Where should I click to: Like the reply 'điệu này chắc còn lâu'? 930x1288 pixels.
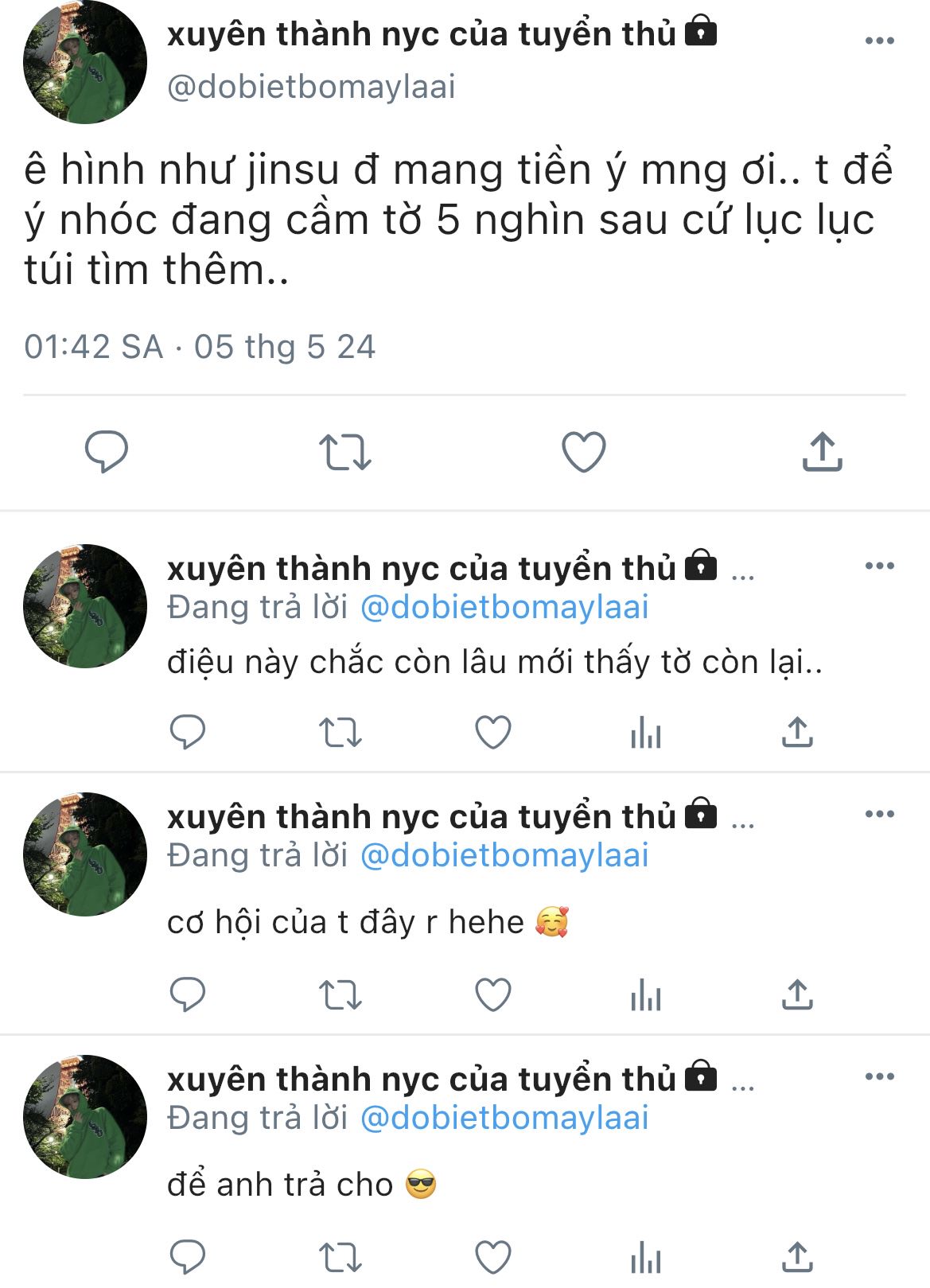point(493,732)
